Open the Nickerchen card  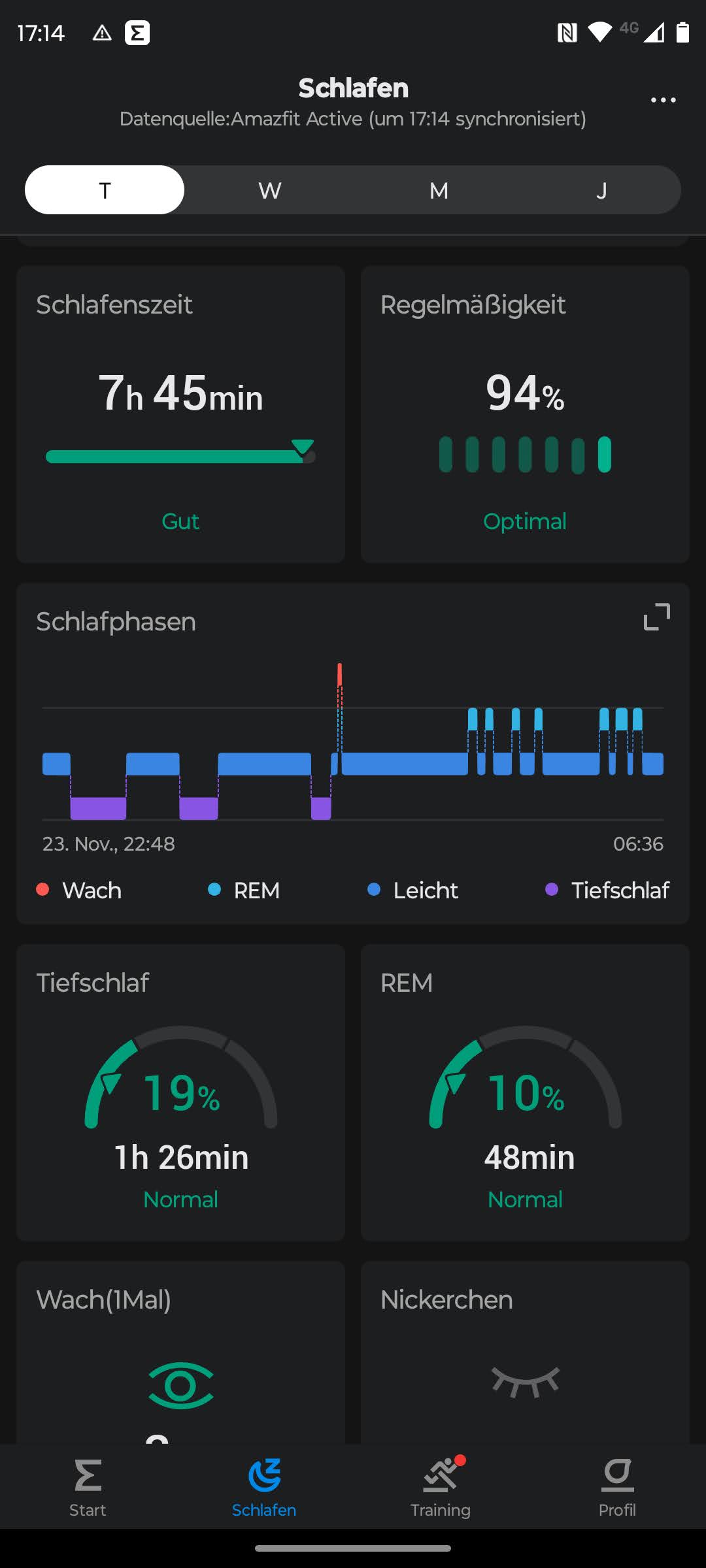pyautogui.click(x=525, y=1352)
